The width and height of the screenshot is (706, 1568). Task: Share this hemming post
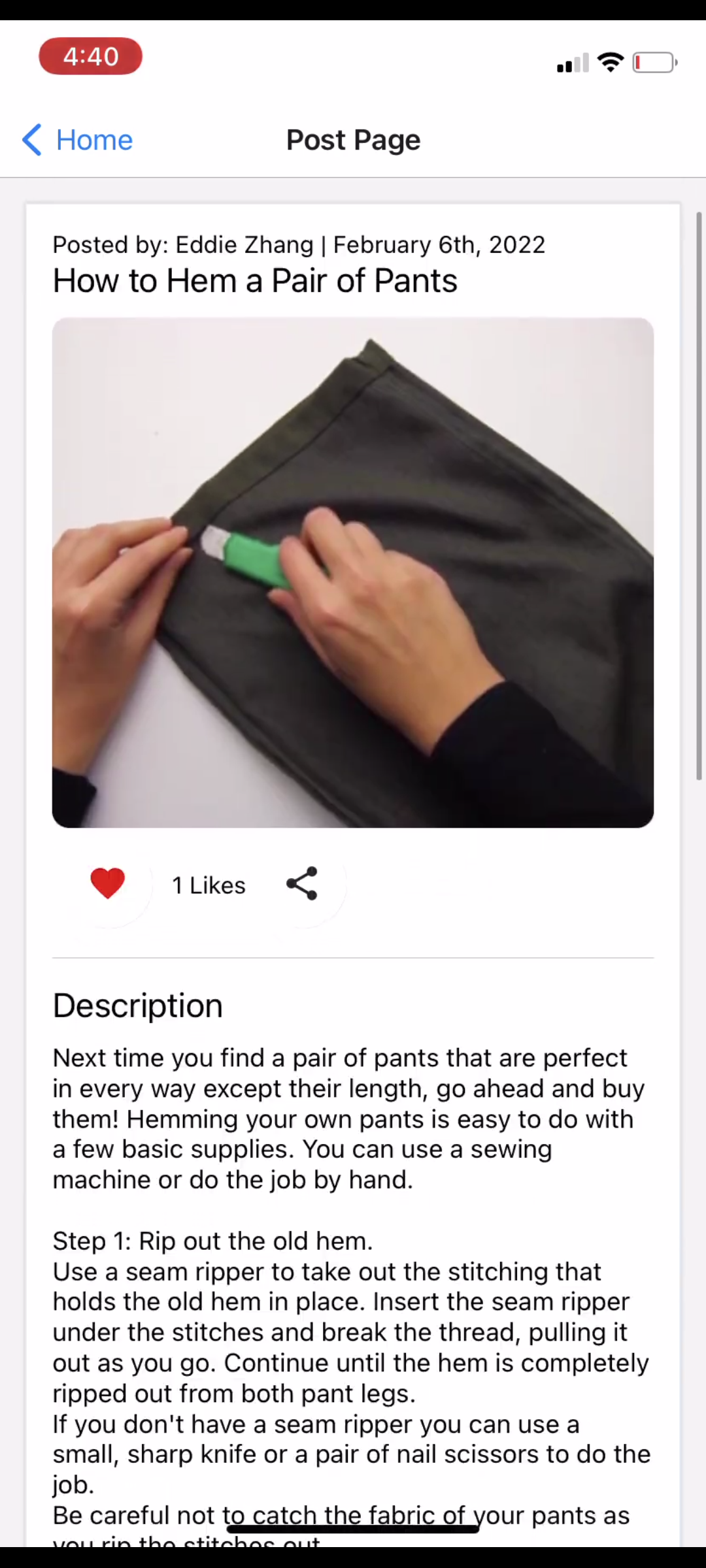coord(302,884)
